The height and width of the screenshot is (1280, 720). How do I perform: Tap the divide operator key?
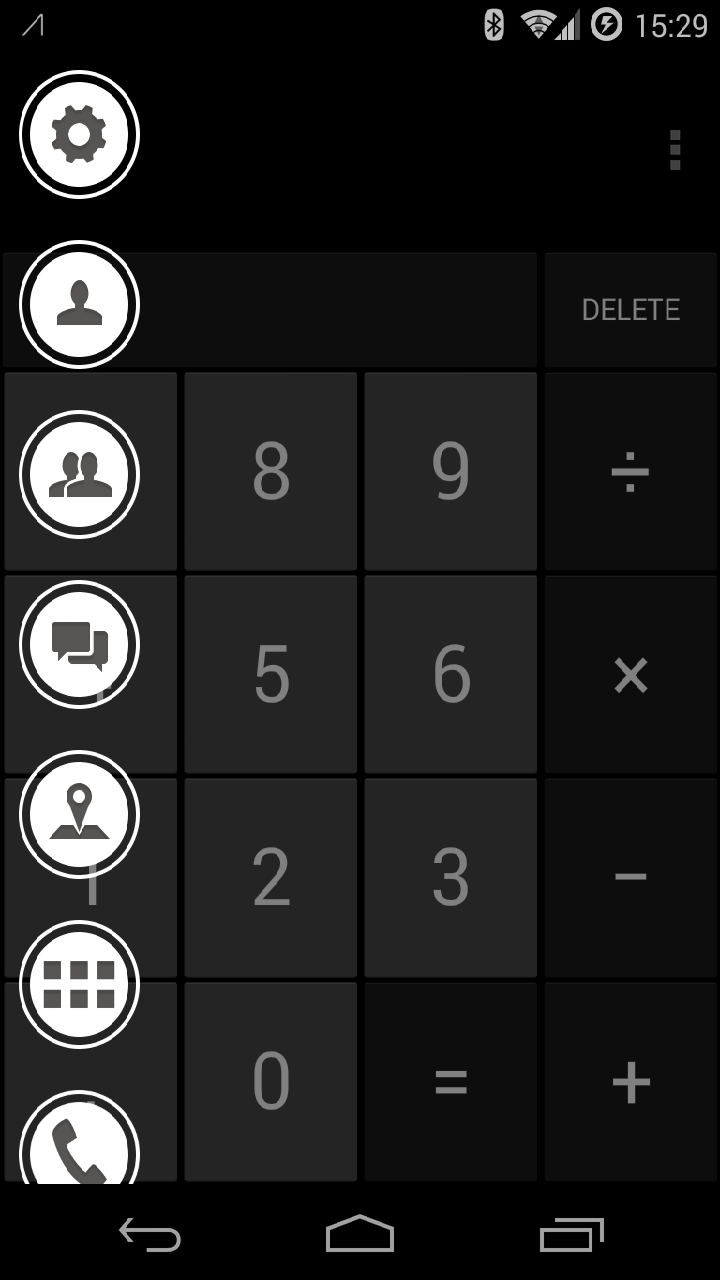click(630, 472)
